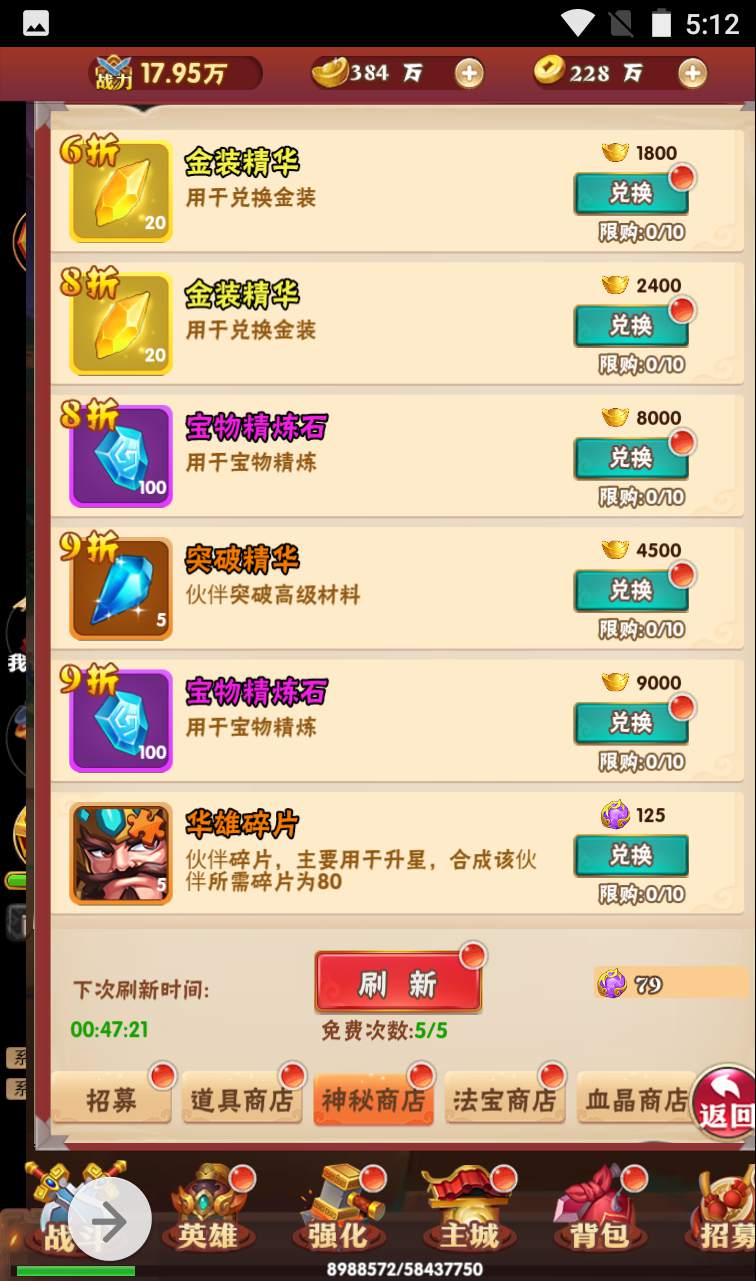Go to the 英雄 section

208,1215
